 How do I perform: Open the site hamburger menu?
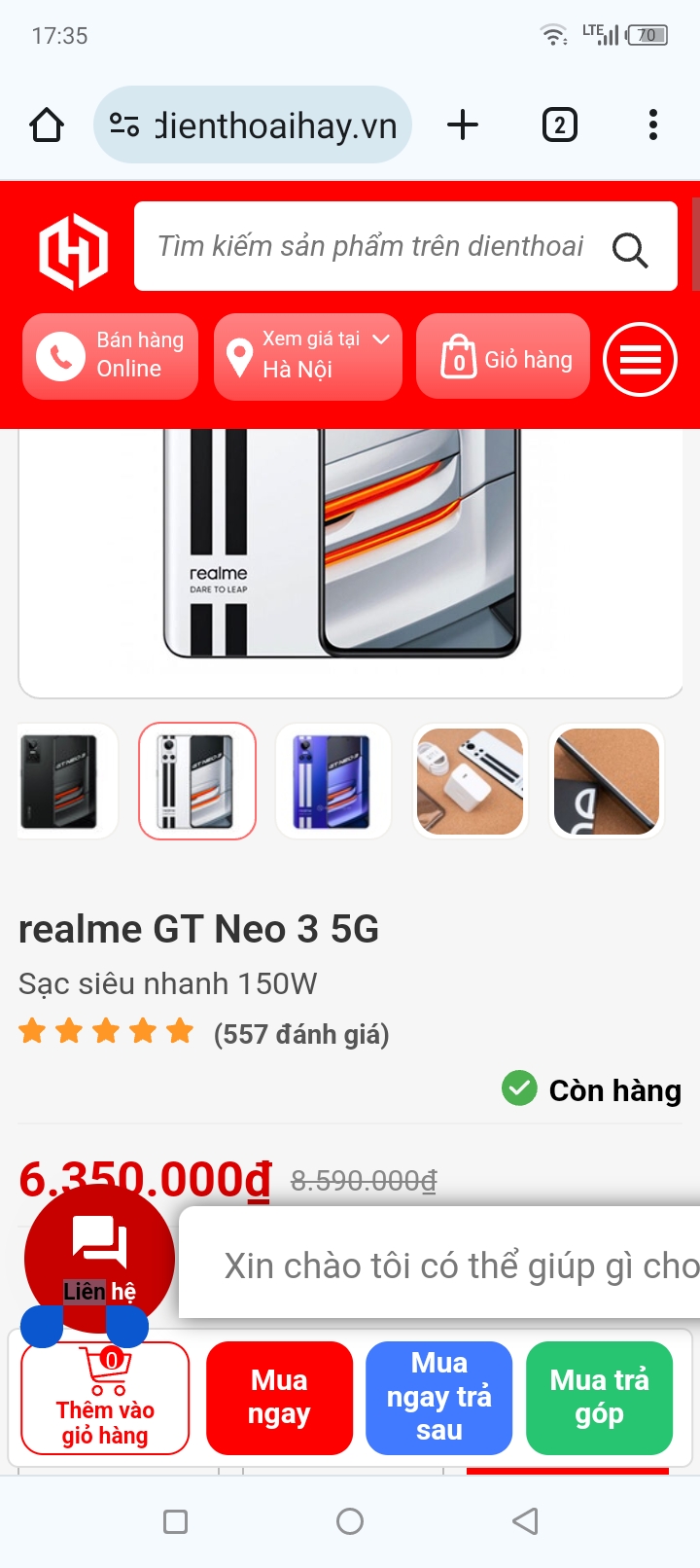(640, 360)
